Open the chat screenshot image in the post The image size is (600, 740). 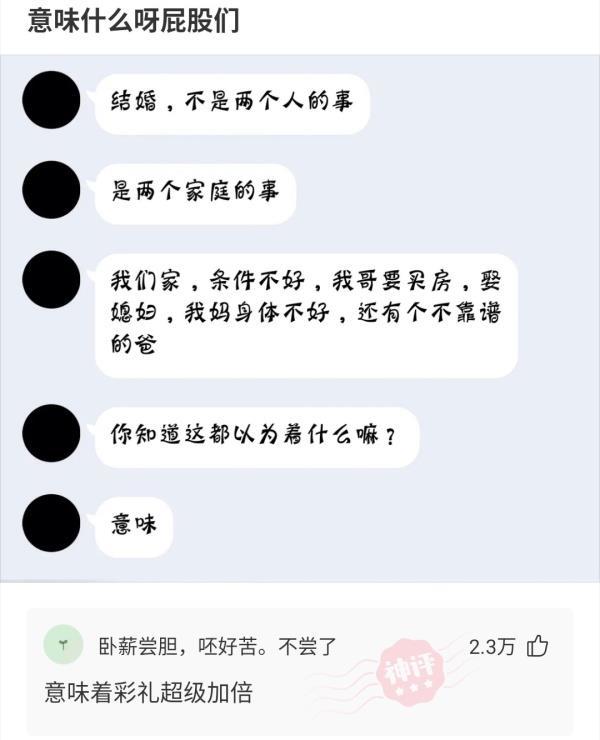tap(300, 318)
